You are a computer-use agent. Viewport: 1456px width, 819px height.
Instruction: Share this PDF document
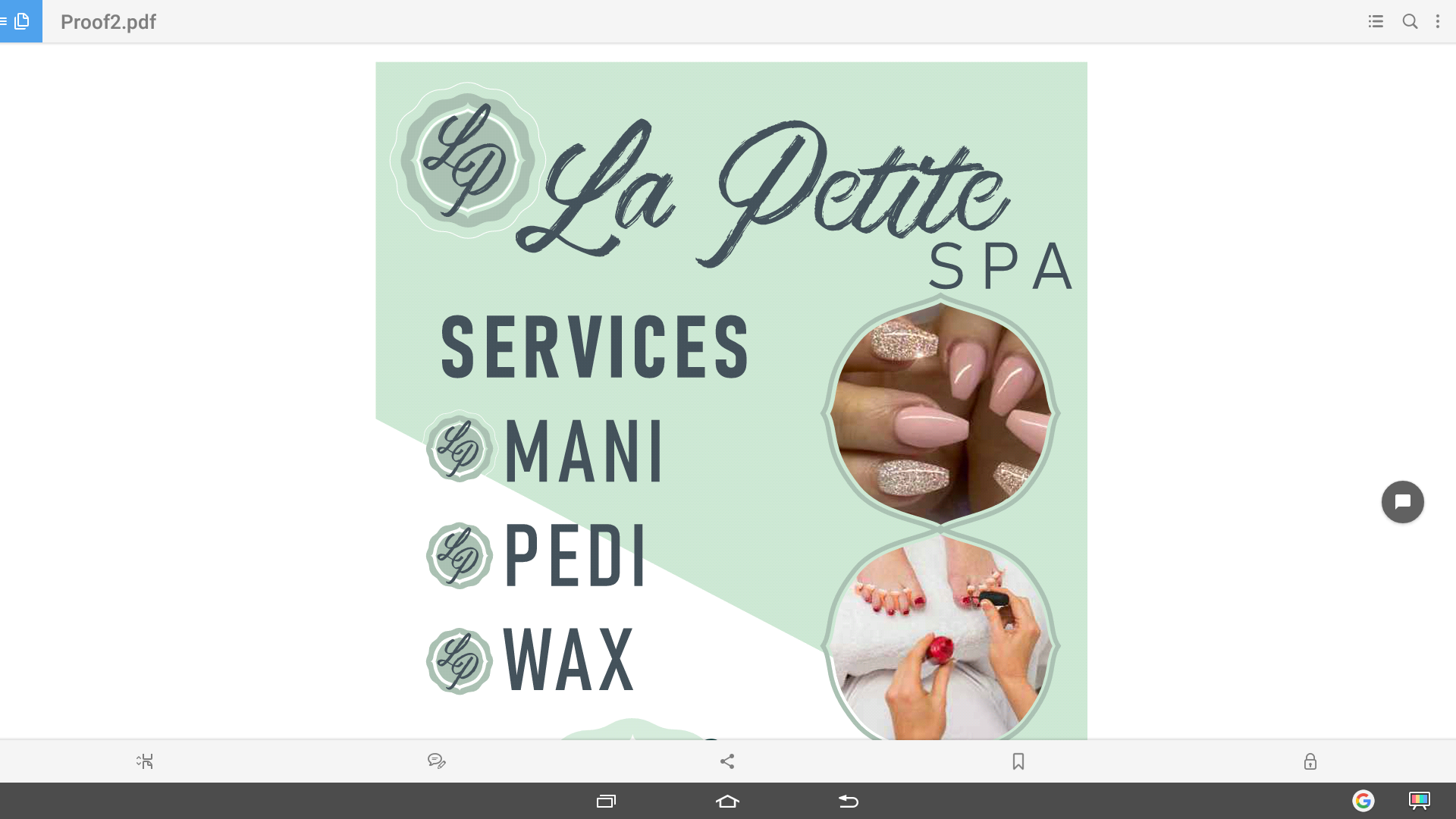tap(727, 761)
